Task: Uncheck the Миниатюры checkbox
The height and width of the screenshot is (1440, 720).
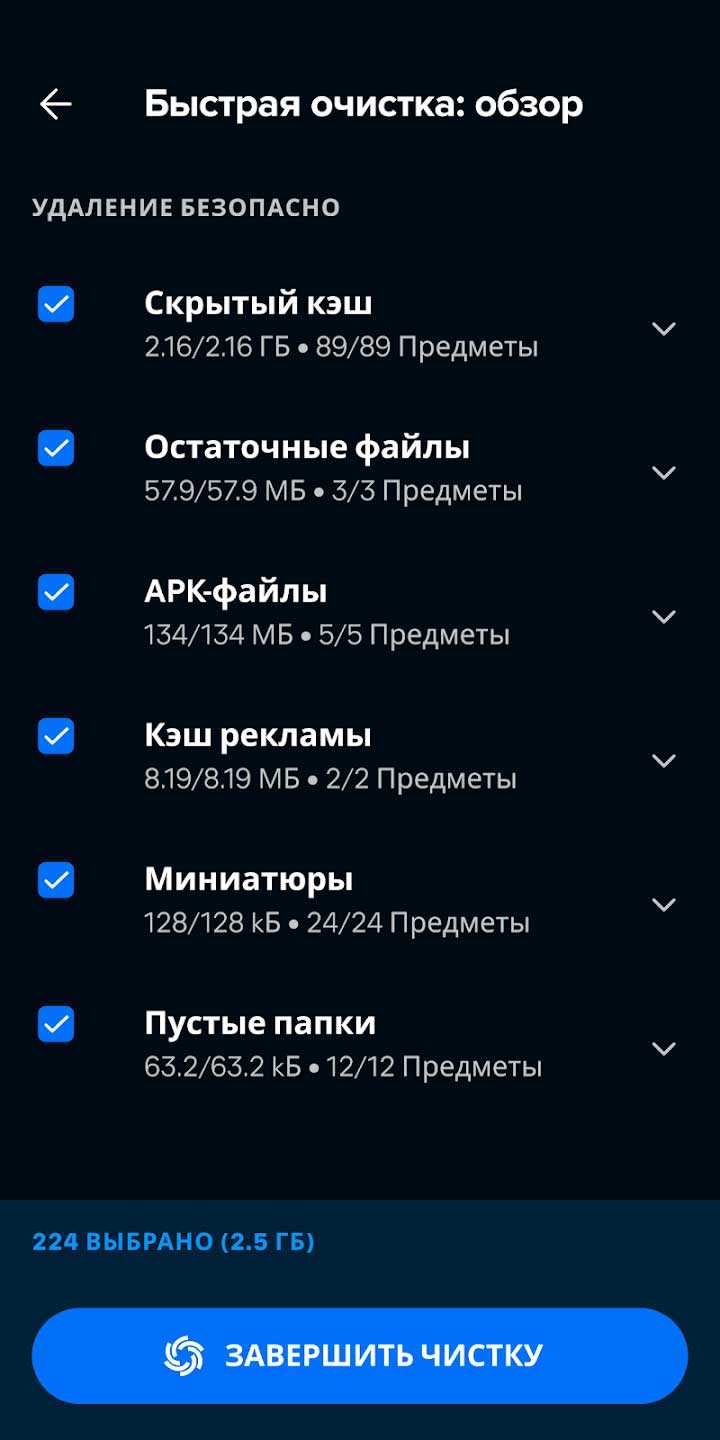Action: point(56,880)
